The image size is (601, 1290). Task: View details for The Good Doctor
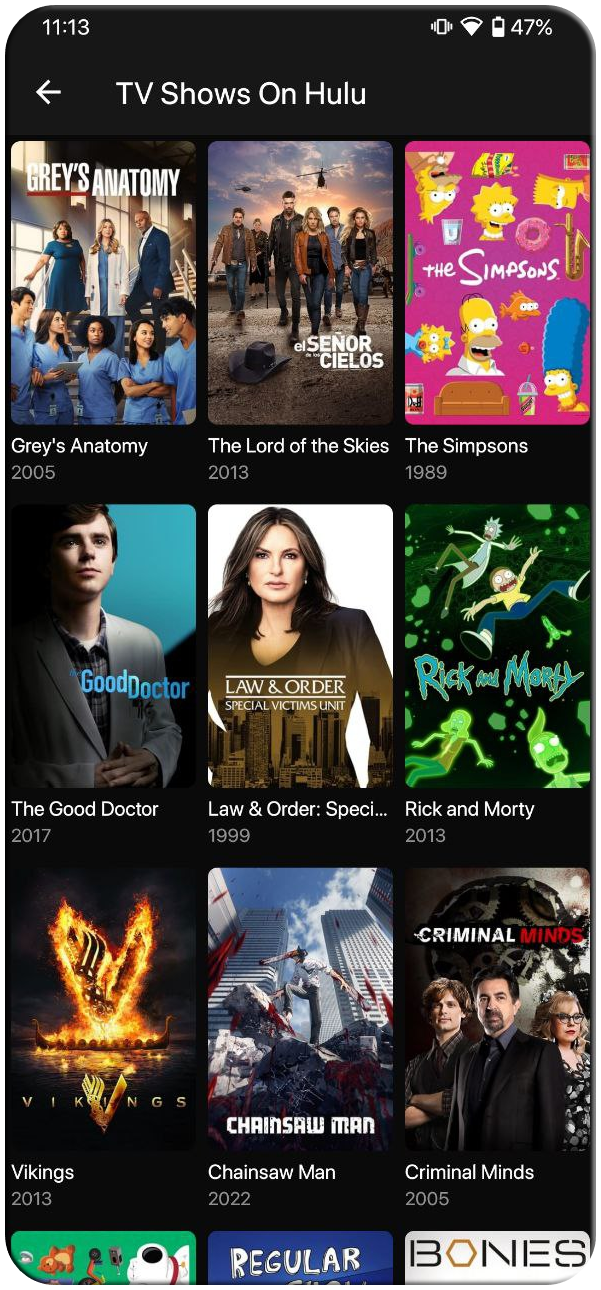point(103,646)
